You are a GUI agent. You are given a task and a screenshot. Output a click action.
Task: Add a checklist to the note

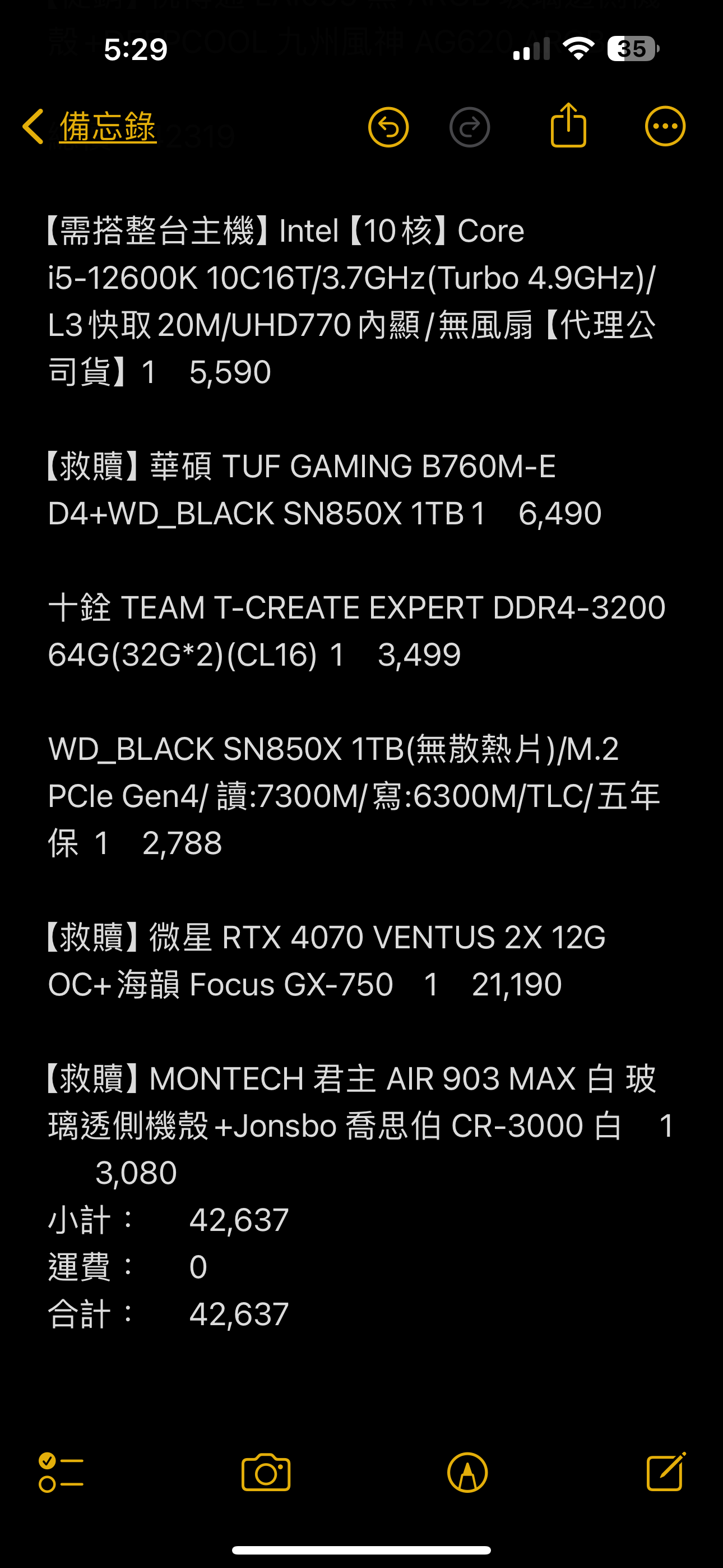(x=61, y=1473)
